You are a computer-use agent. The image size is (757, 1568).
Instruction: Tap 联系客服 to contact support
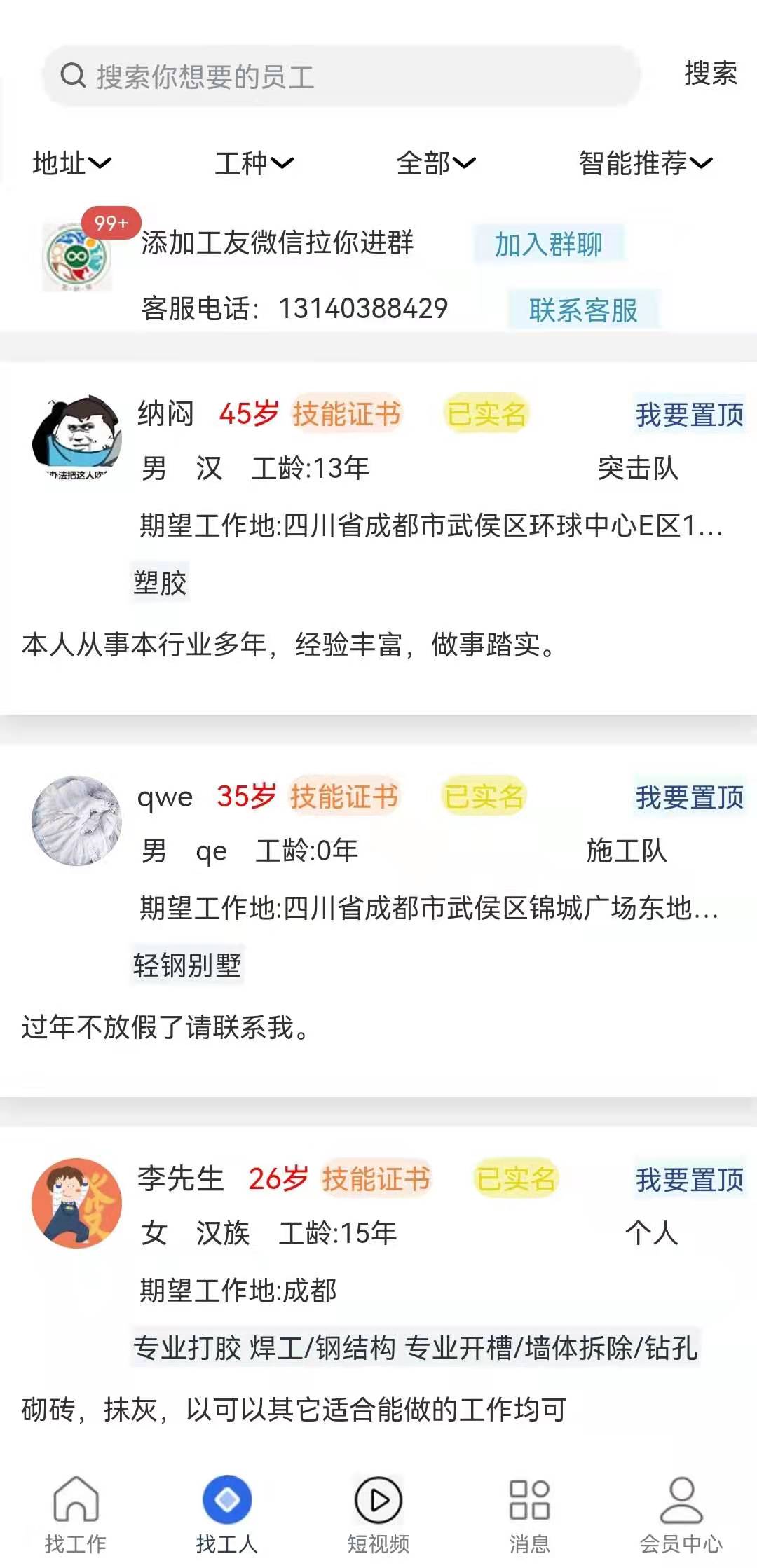point(583,310)
